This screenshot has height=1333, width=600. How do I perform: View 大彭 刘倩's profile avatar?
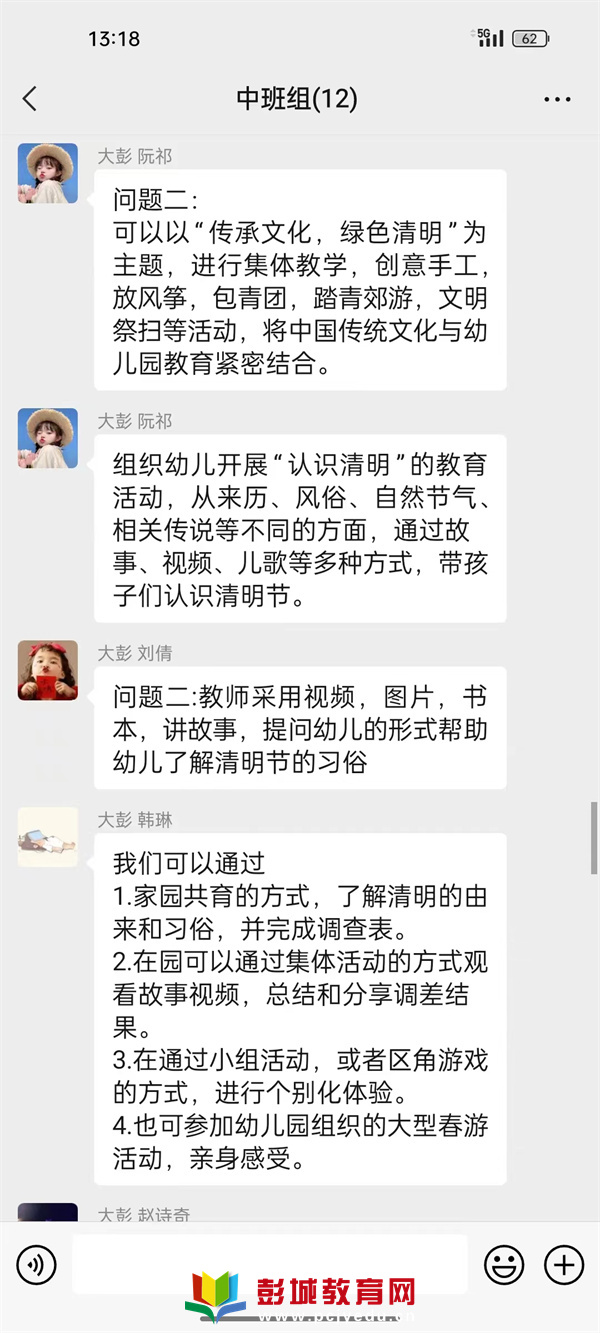click(x=47, y=670)
